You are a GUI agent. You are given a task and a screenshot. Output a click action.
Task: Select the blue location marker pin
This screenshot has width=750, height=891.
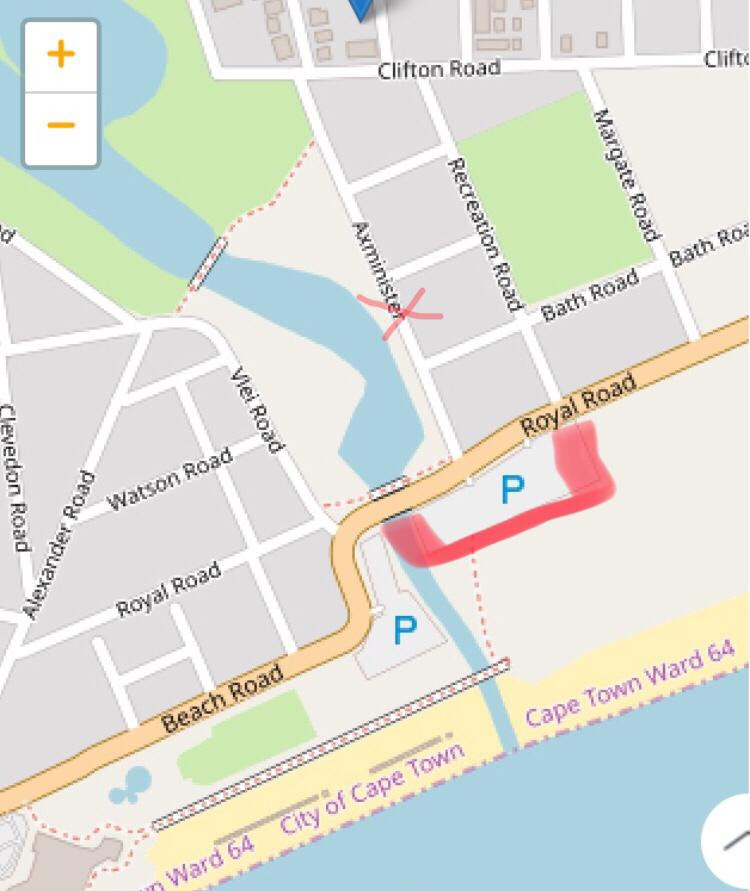[x=361, y=8]
